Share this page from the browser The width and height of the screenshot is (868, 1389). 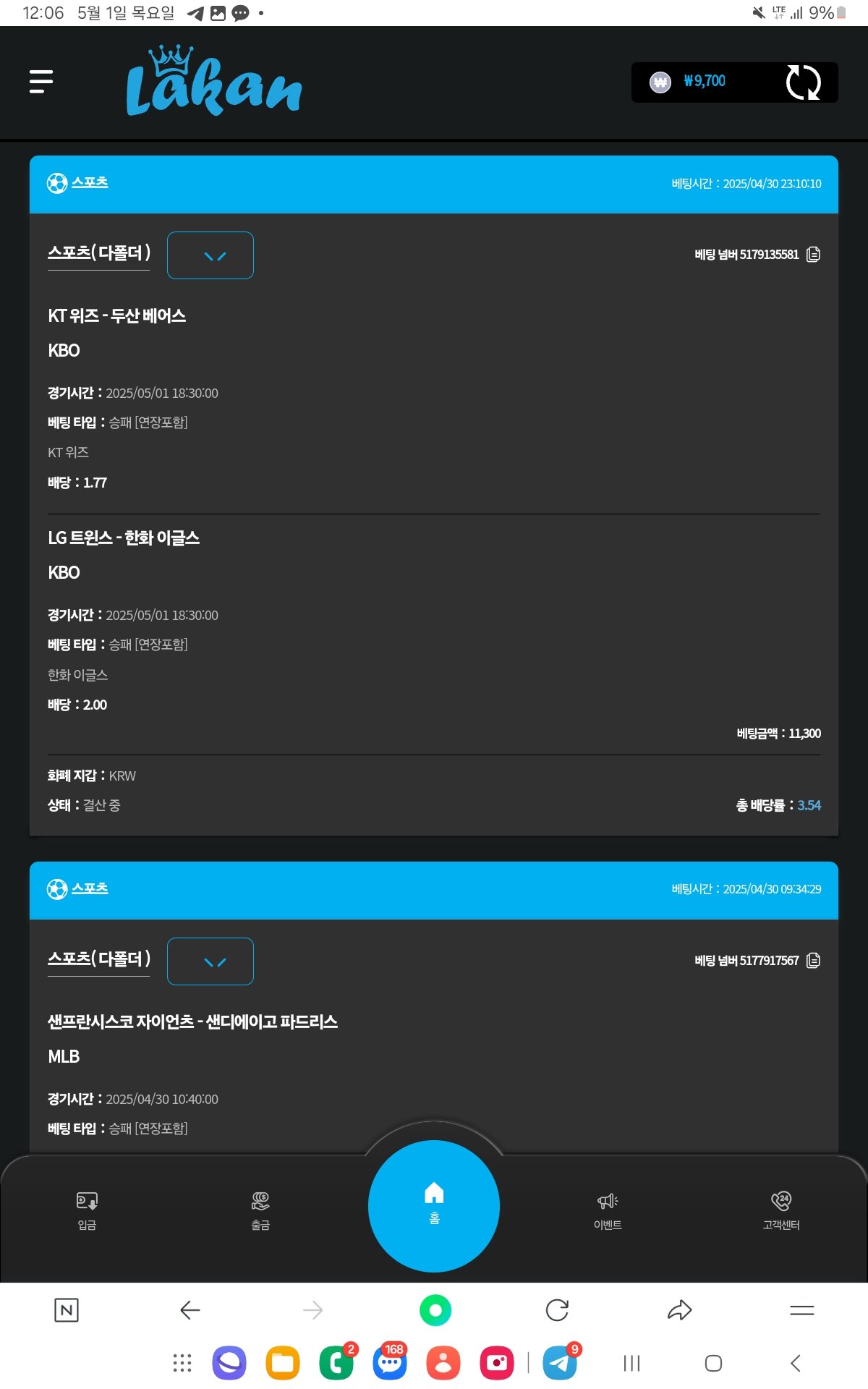pyautogui.click(x=679, y=1310)
